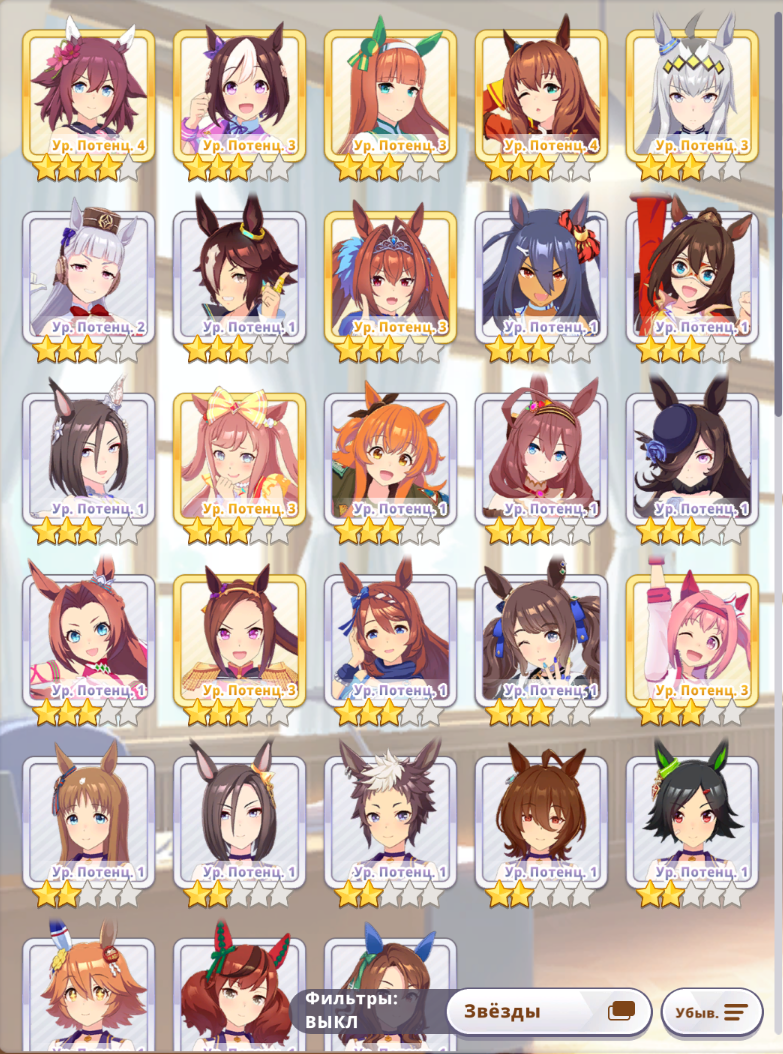The image size is (783, 1054).
Task: Select the character with black-and-white split hair
Action: 239,95
